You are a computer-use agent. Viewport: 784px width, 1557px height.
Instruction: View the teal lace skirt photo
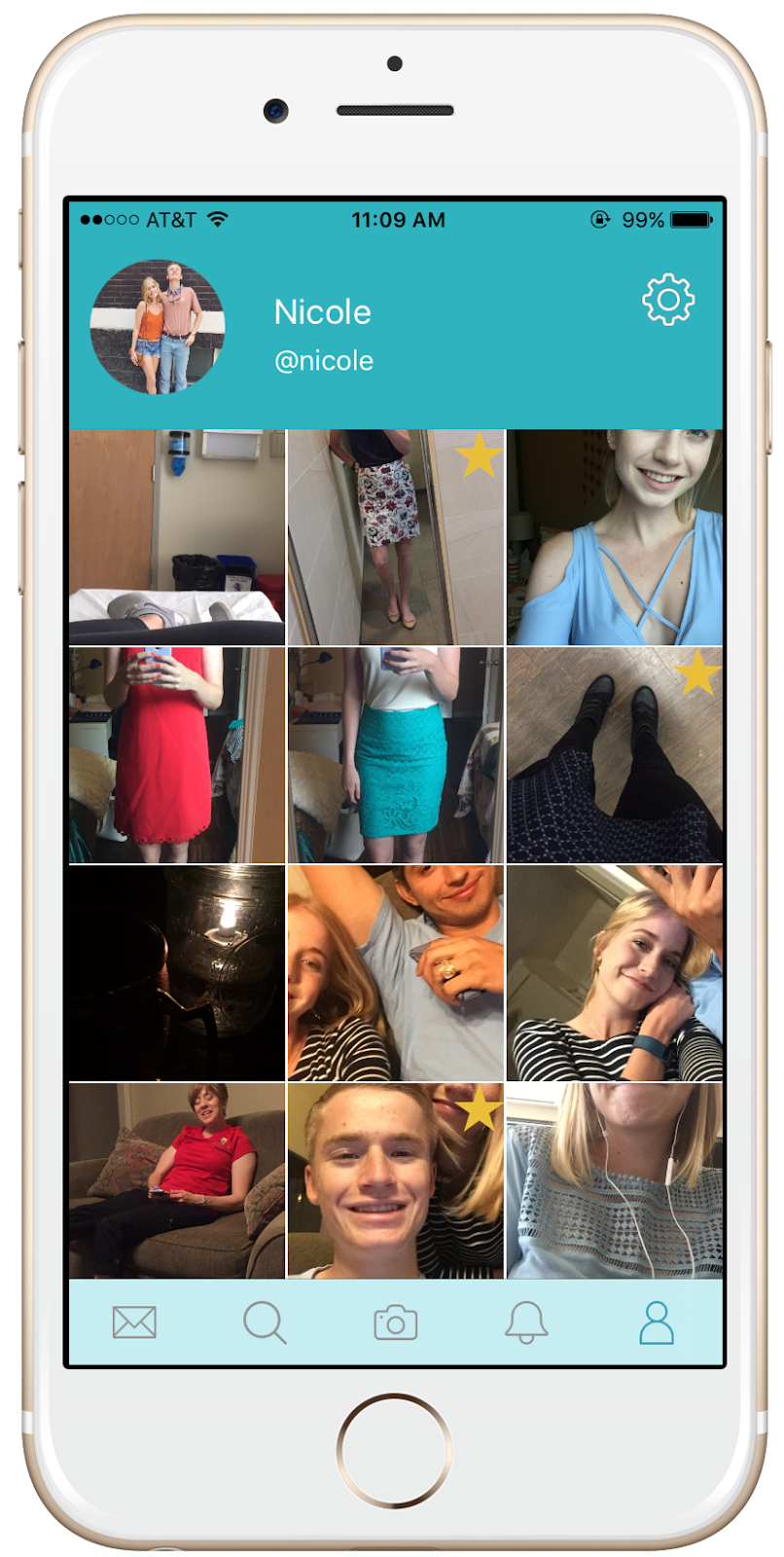[396, 755]
